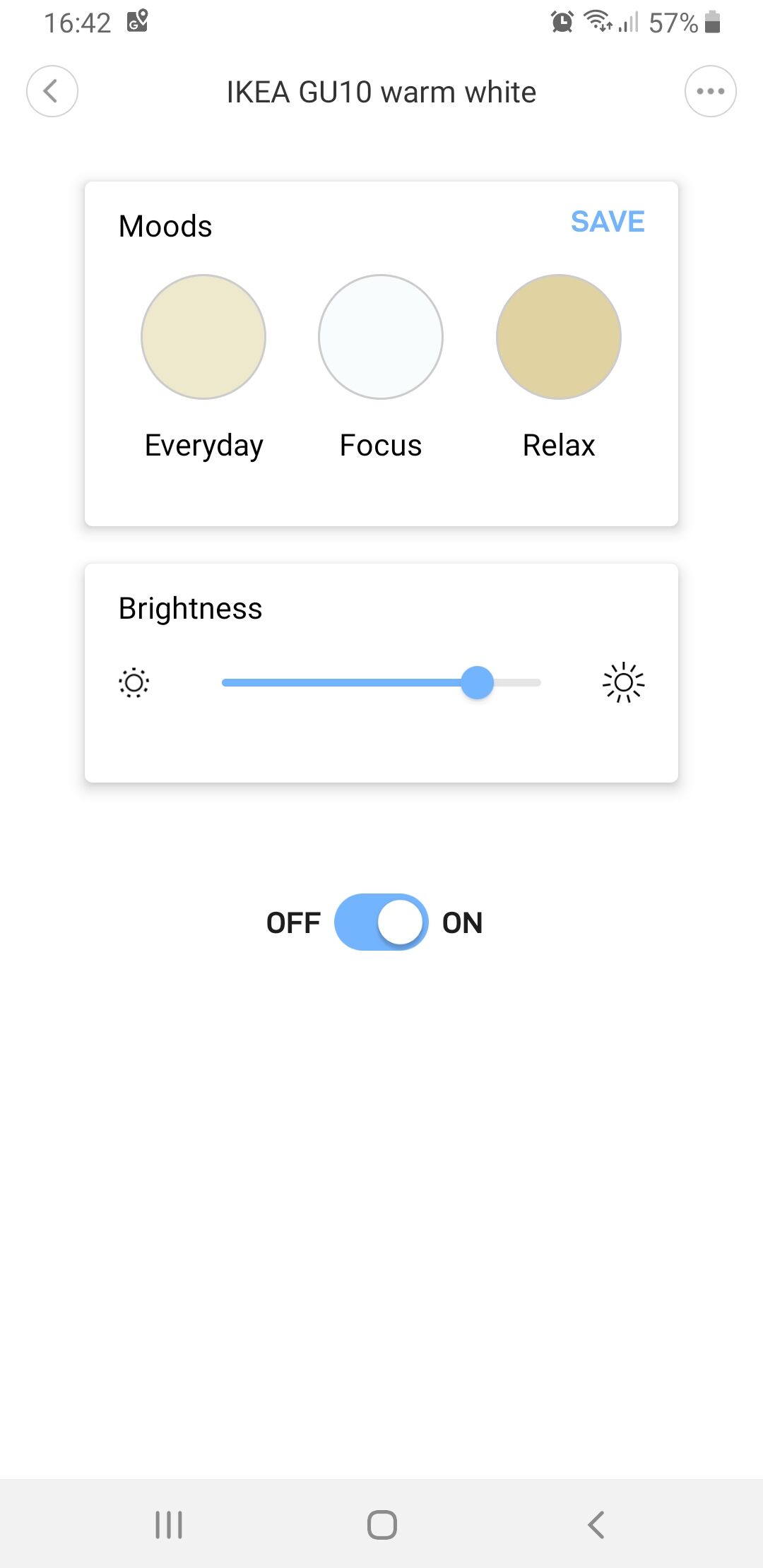This screenshot has width=763, height=1568.
Task: Tap the brightness slider track
Action: click(x=381, y=682)
